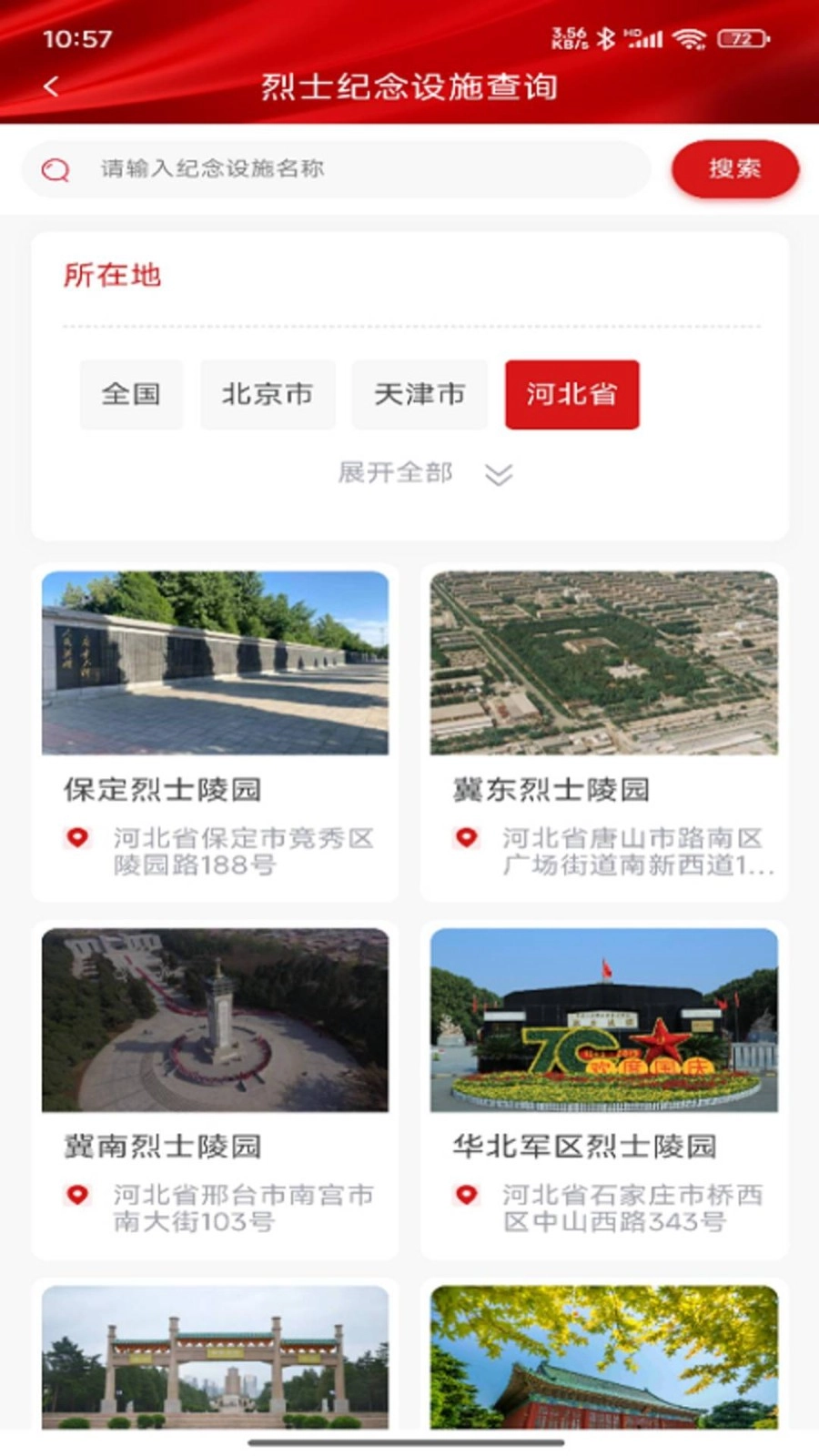Select the 河北省 chip

[571, 395]
